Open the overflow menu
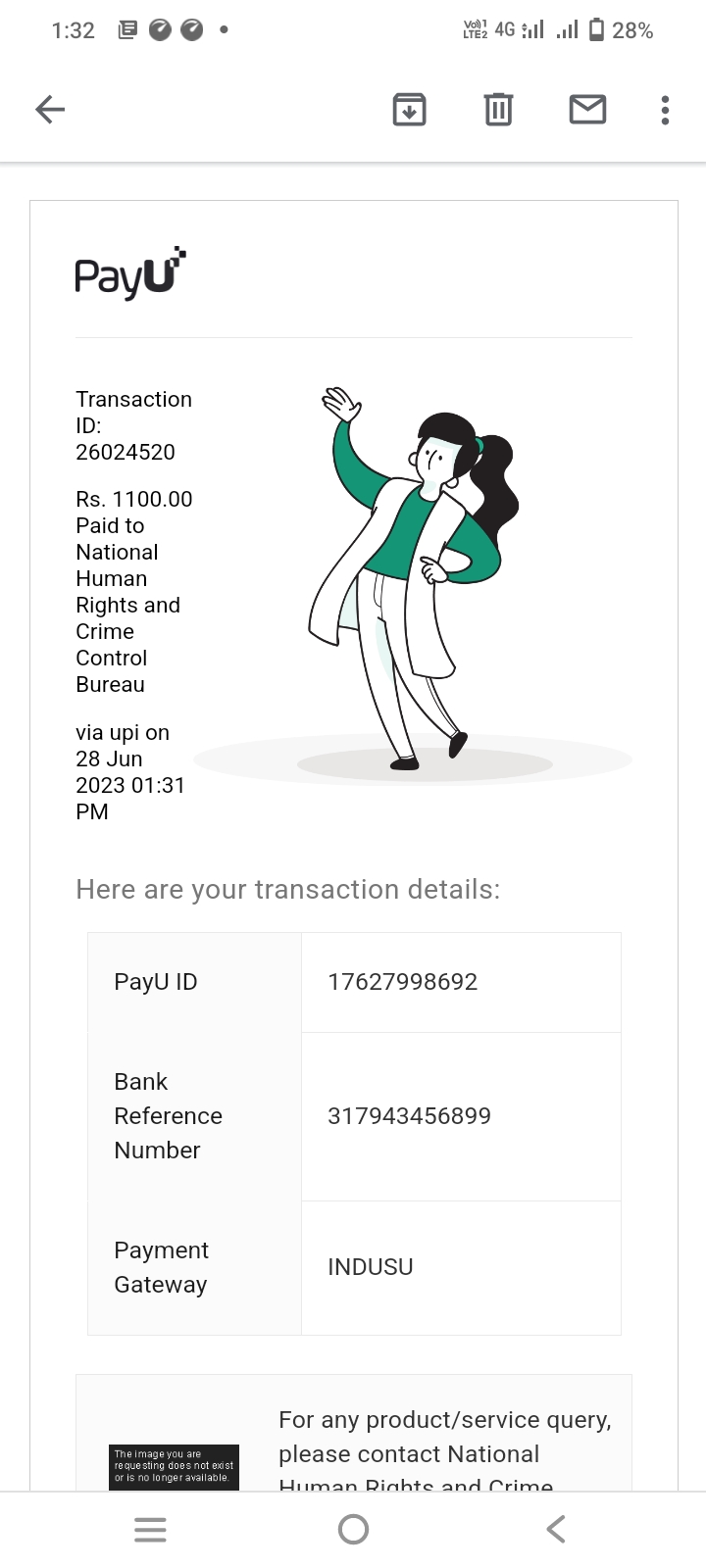This screenshot has height=1568, width=706. tap(665, 109)
